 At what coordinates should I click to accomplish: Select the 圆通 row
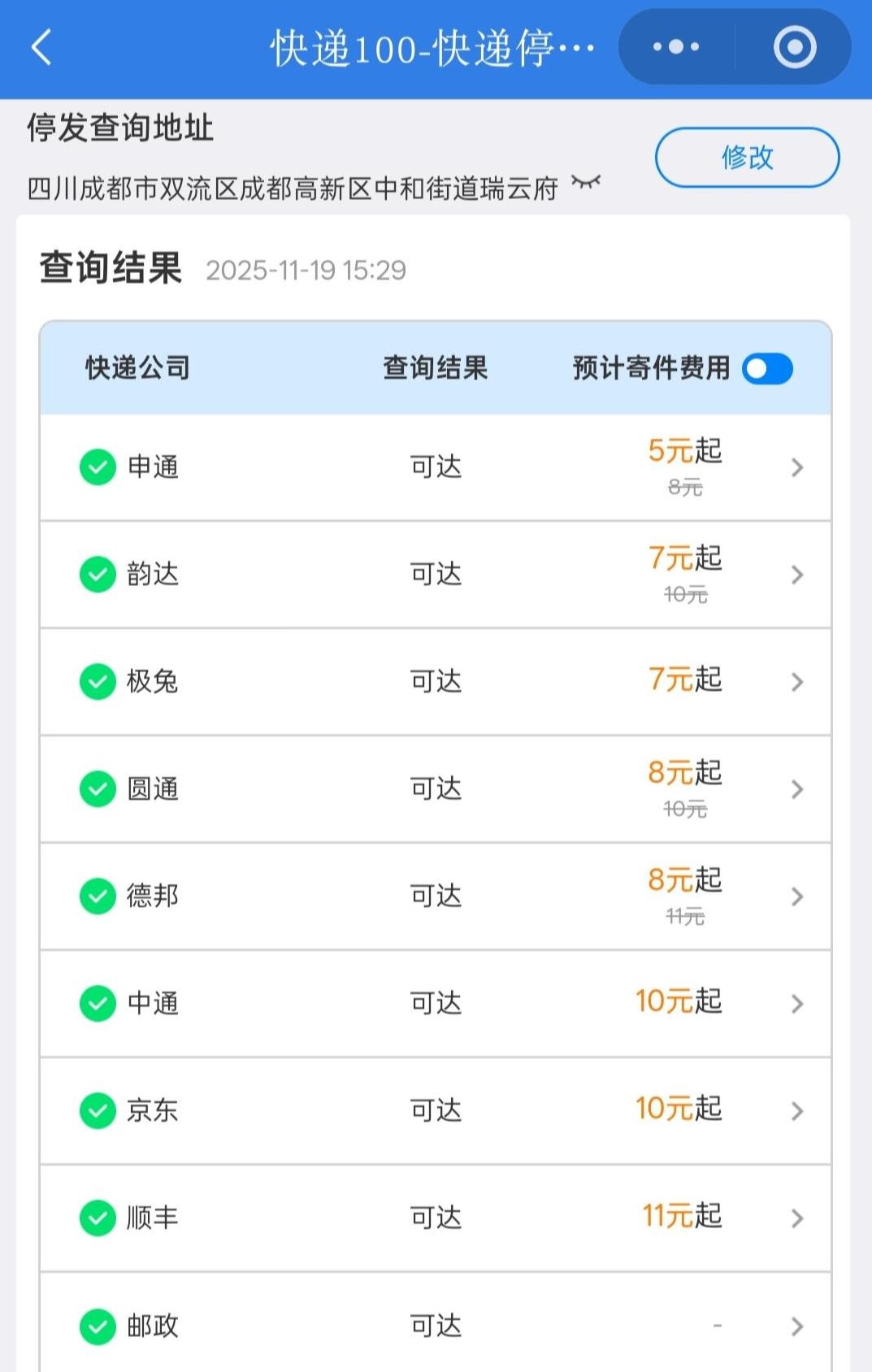click(x=436, y=788)
